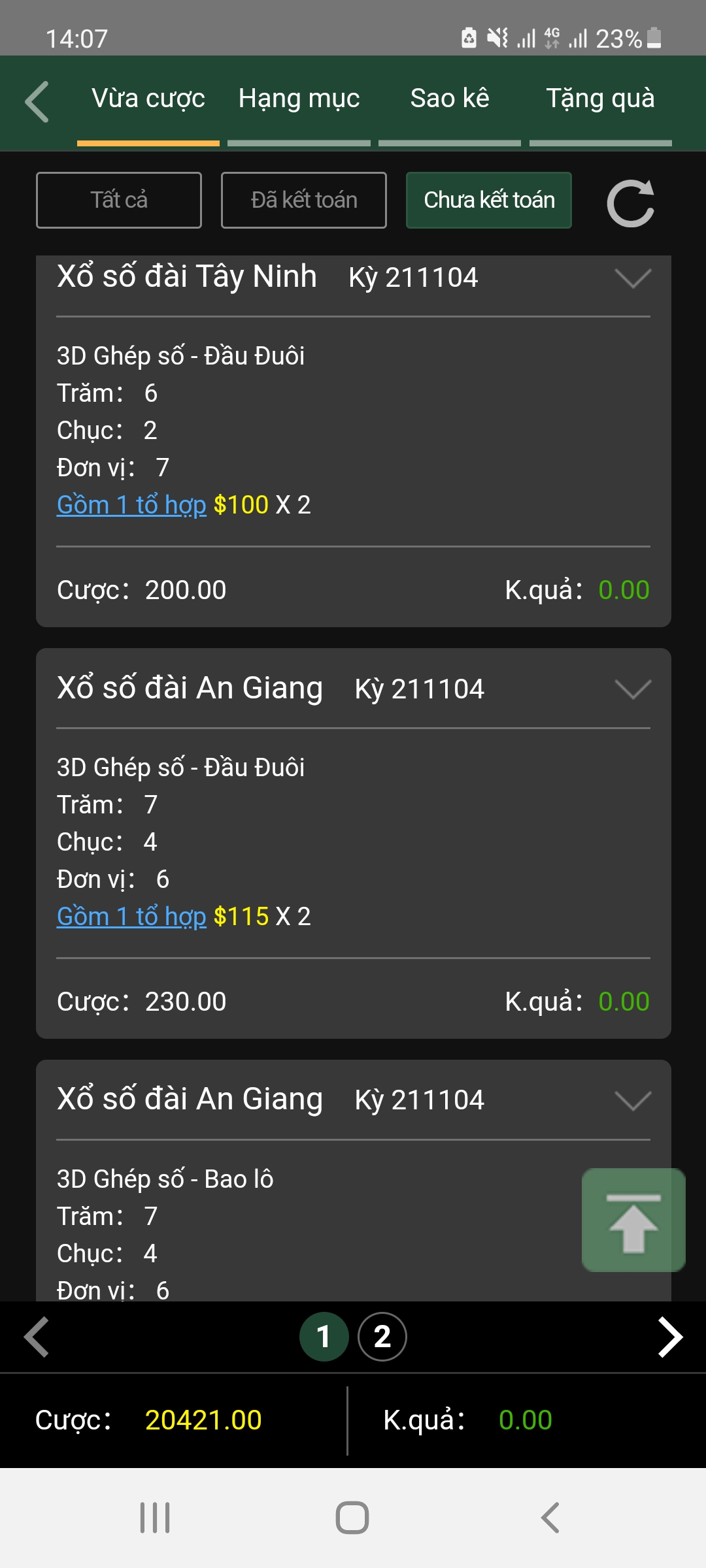Go to next page with right arrow
Screen dimensions: 706x1568
coord(670,1337)
